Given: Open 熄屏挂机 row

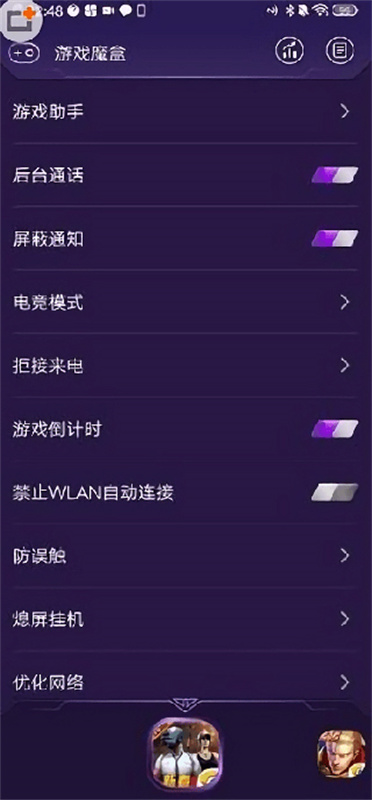Looking at the screenshot, I should (186, 619).
